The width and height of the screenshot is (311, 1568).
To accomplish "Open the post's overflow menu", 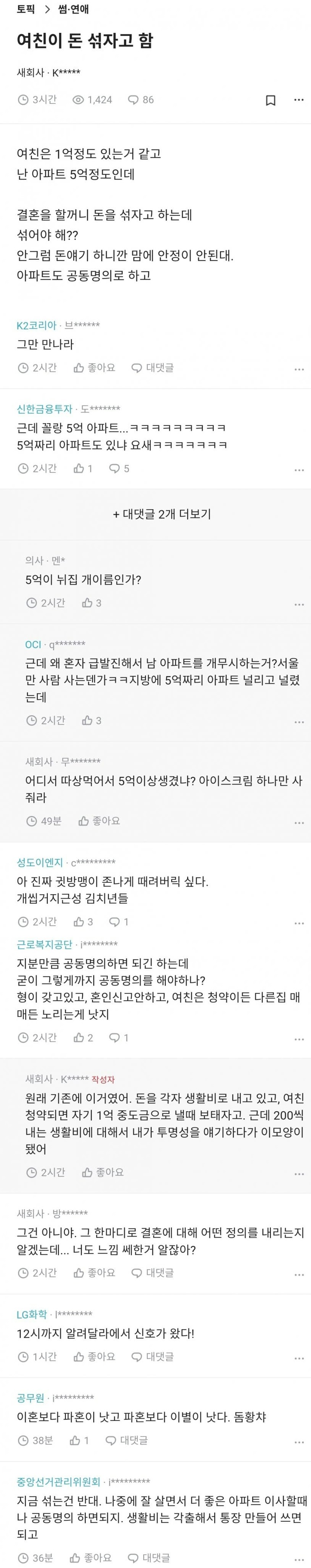I will (298, 100).
